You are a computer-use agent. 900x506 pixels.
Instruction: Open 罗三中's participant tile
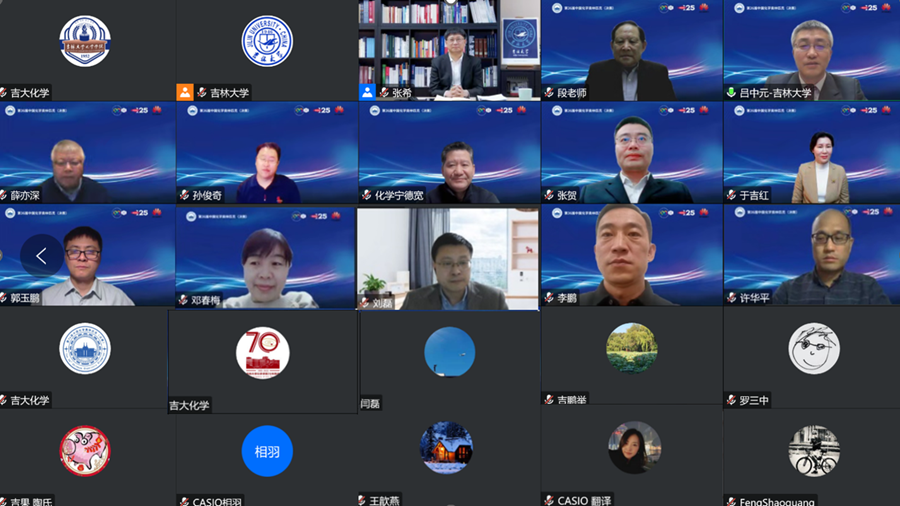click(x=811, y=355)
